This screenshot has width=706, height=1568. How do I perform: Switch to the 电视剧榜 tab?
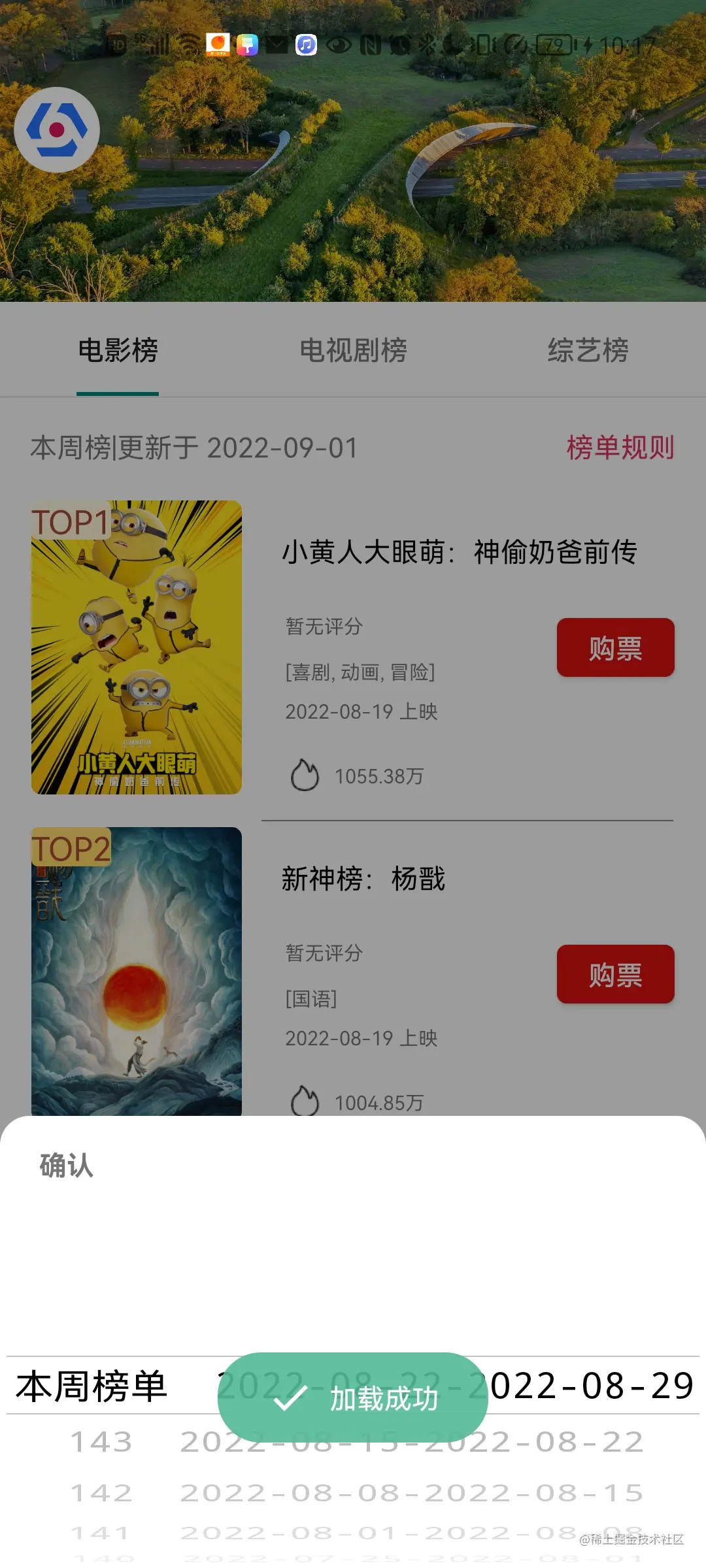coord(353,351)
